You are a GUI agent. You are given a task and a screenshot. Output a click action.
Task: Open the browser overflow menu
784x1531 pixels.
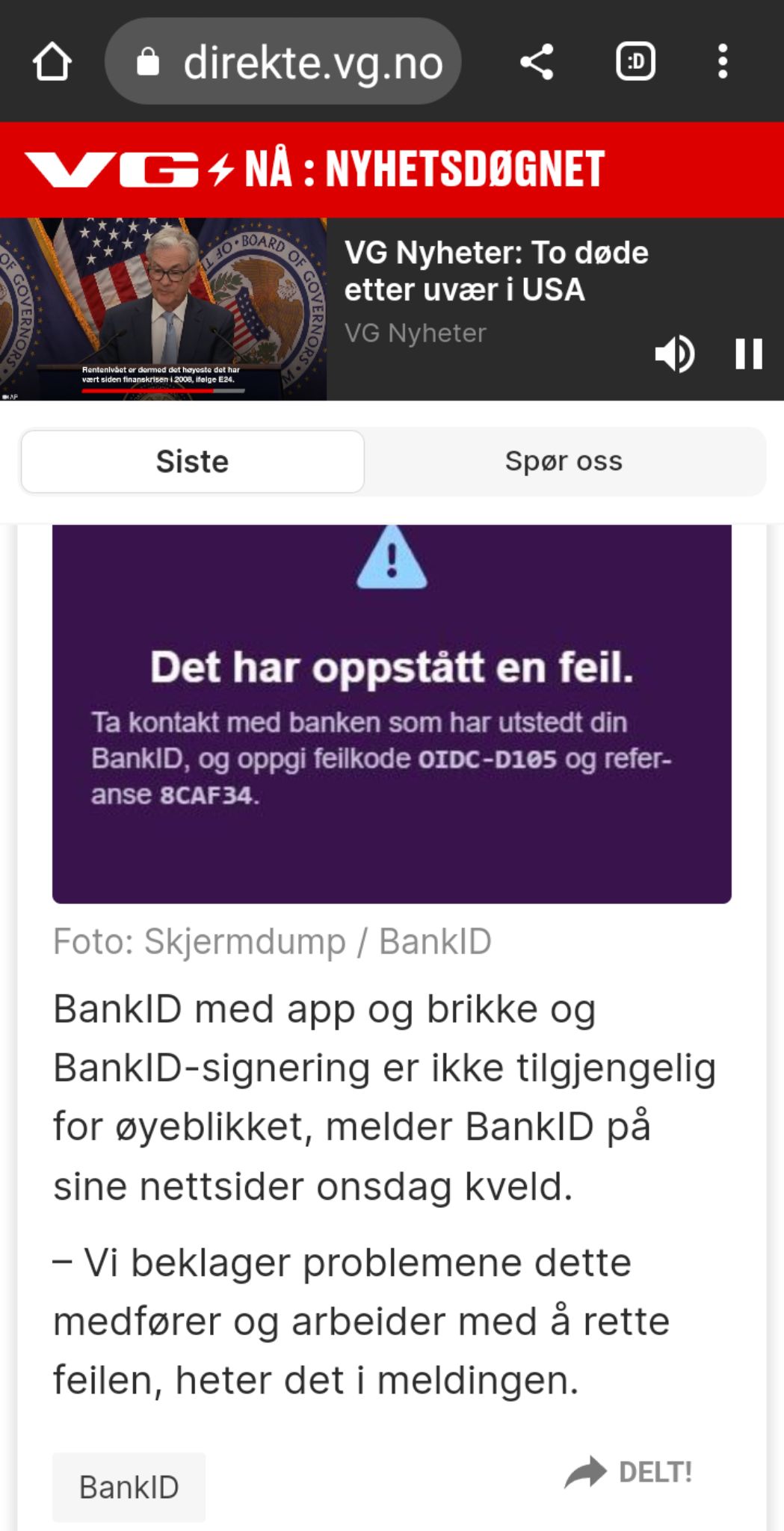pyautogui.click(x=722, y=61)
